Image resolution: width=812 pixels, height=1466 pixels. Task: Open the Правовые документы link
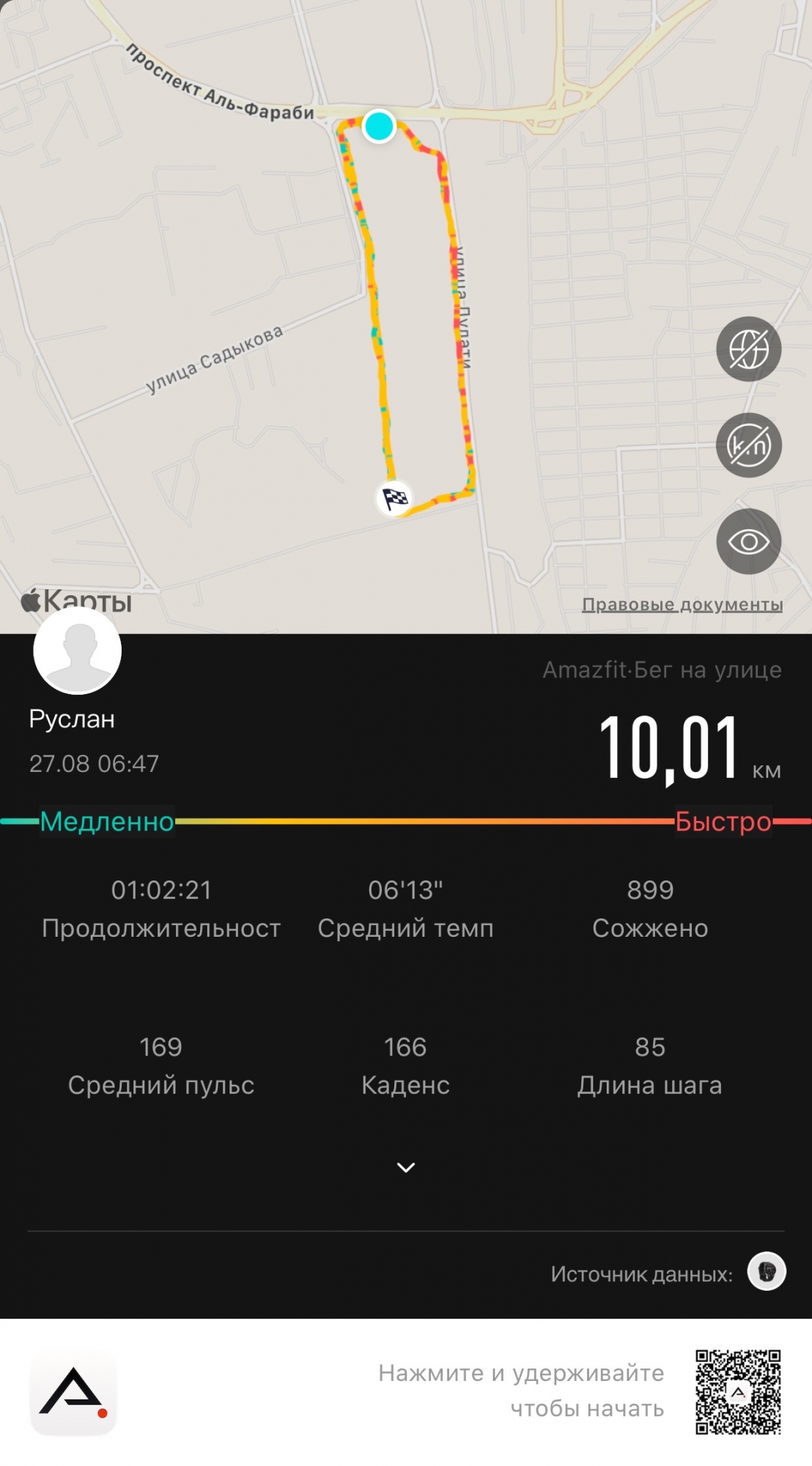pos(682,605)
